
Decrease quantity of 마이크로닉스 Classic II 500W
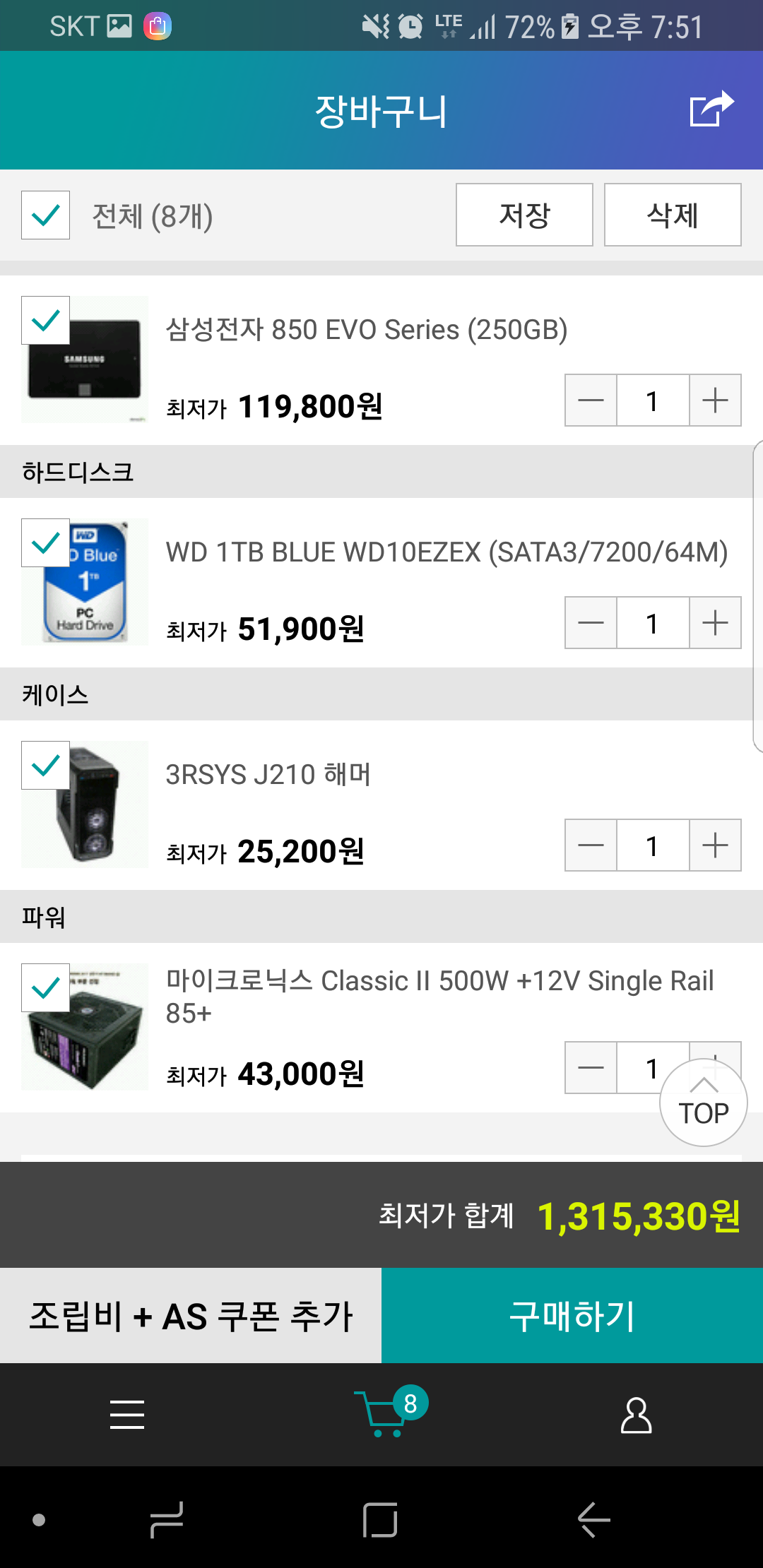tap(591, 1068)
